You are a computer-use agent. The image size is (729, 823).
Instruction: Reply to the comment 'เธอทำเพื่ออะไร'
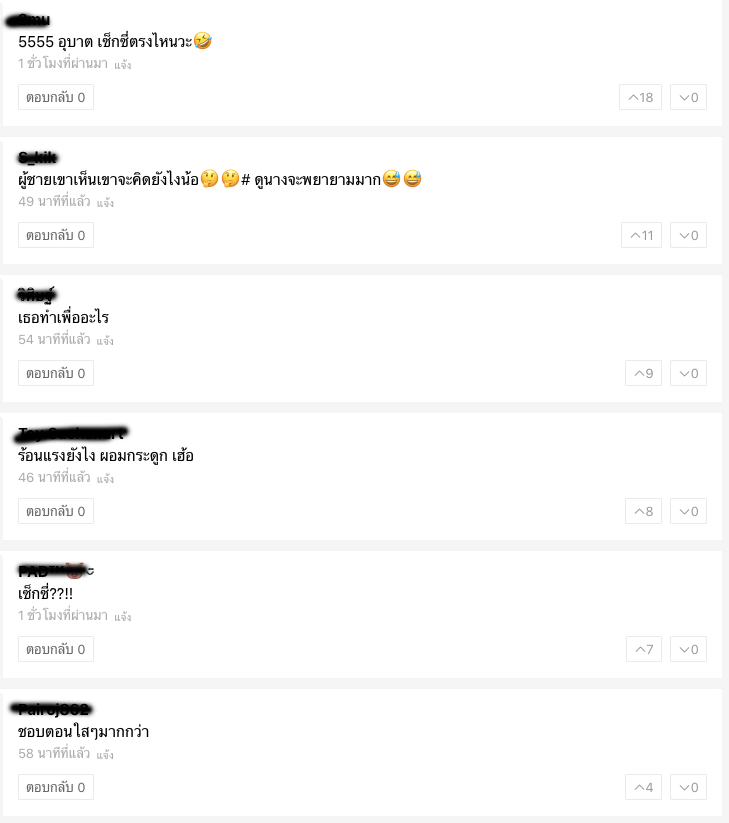(x=56, y=373)
